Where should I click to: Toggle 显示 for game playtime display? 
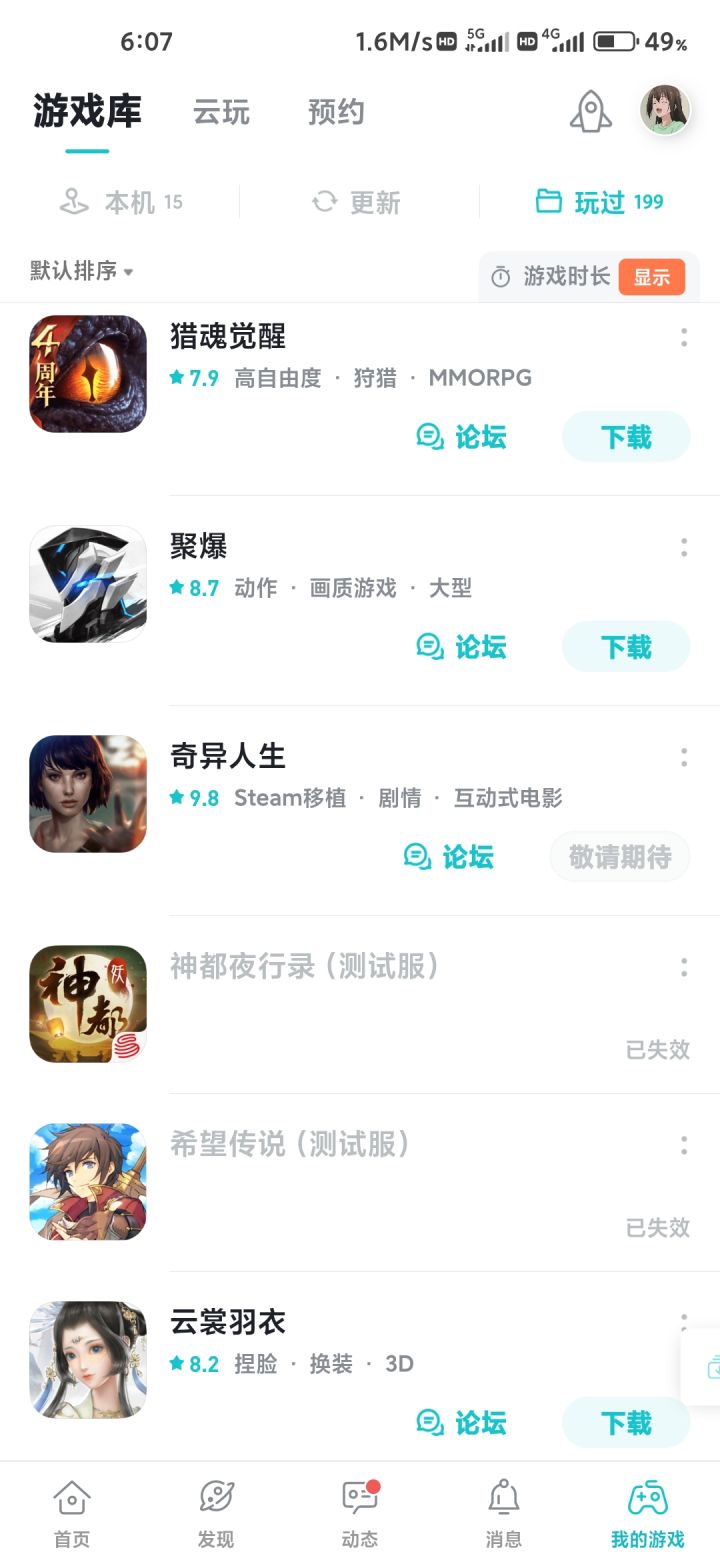[653, 277]
